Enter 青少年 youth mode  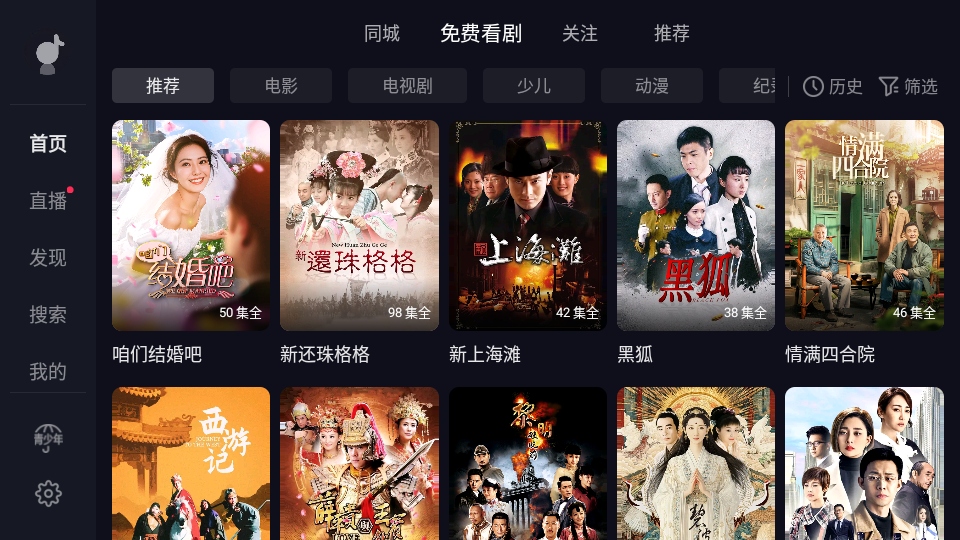pyautogui.click(x=48, y=437)
